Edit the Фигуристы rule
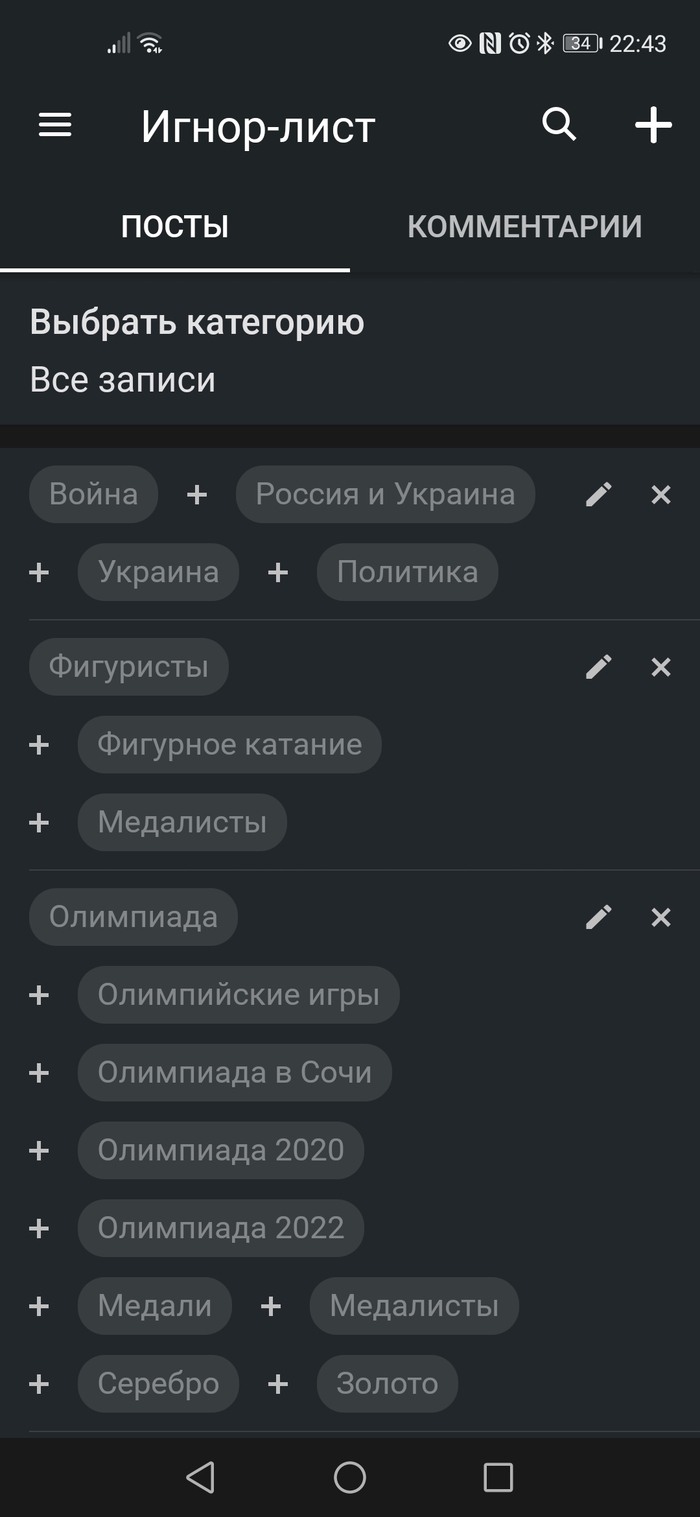 coord(598,667)
